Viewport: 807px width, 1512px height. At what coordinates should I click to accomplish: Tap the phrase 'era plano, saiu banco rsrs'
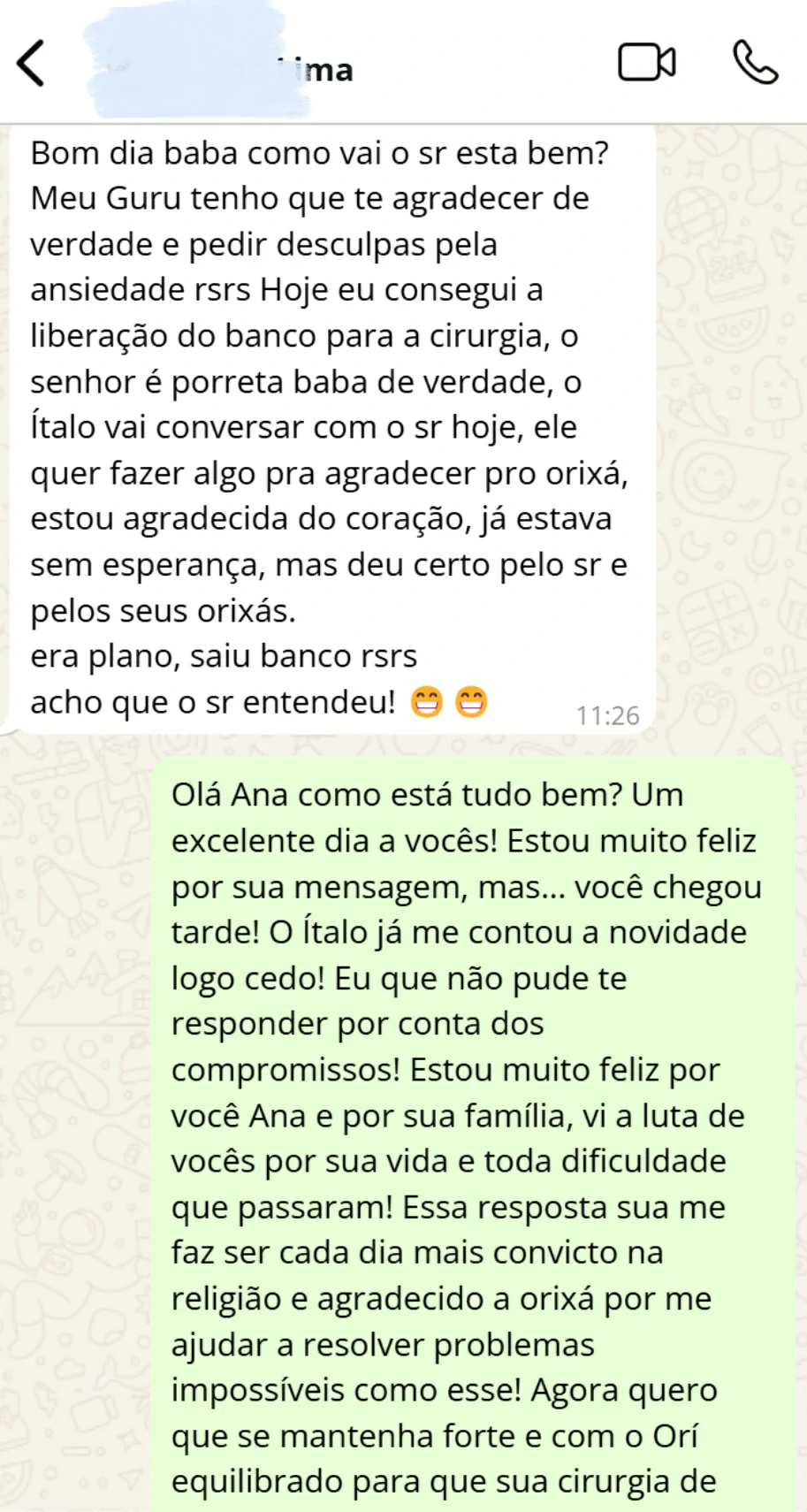[x=224, y=655]
